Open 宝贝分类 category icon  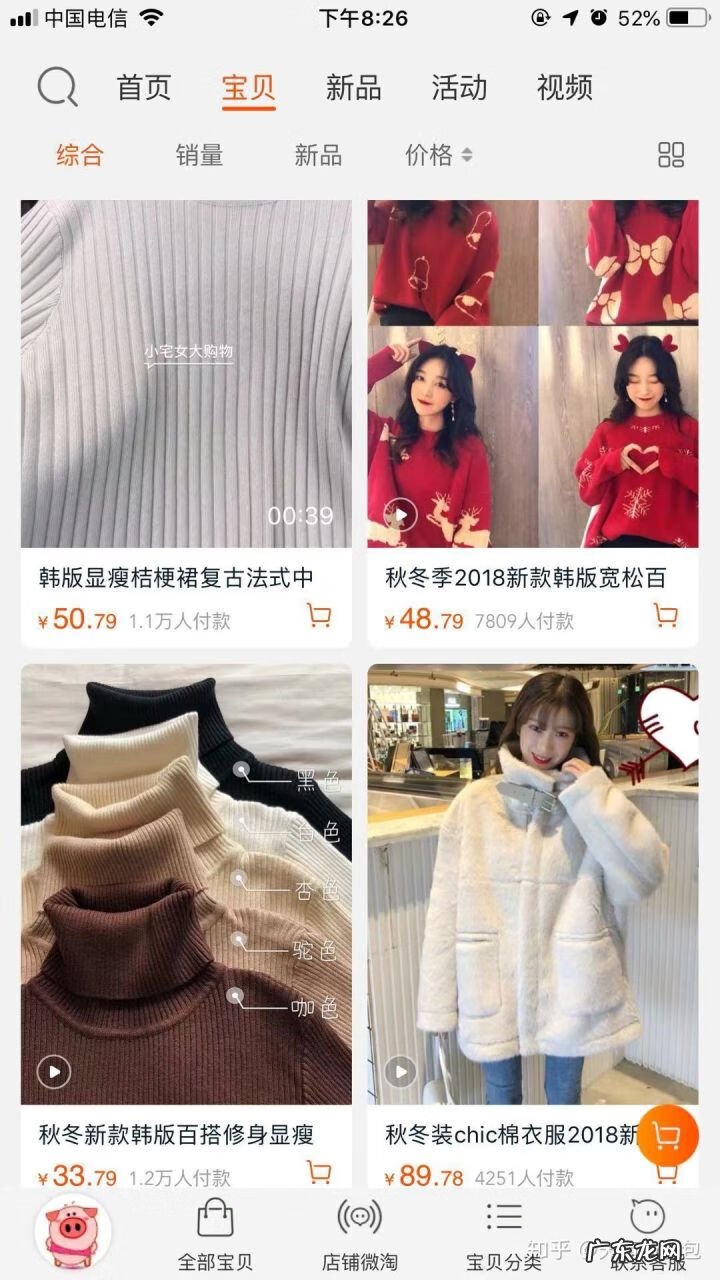(502, 1232)
